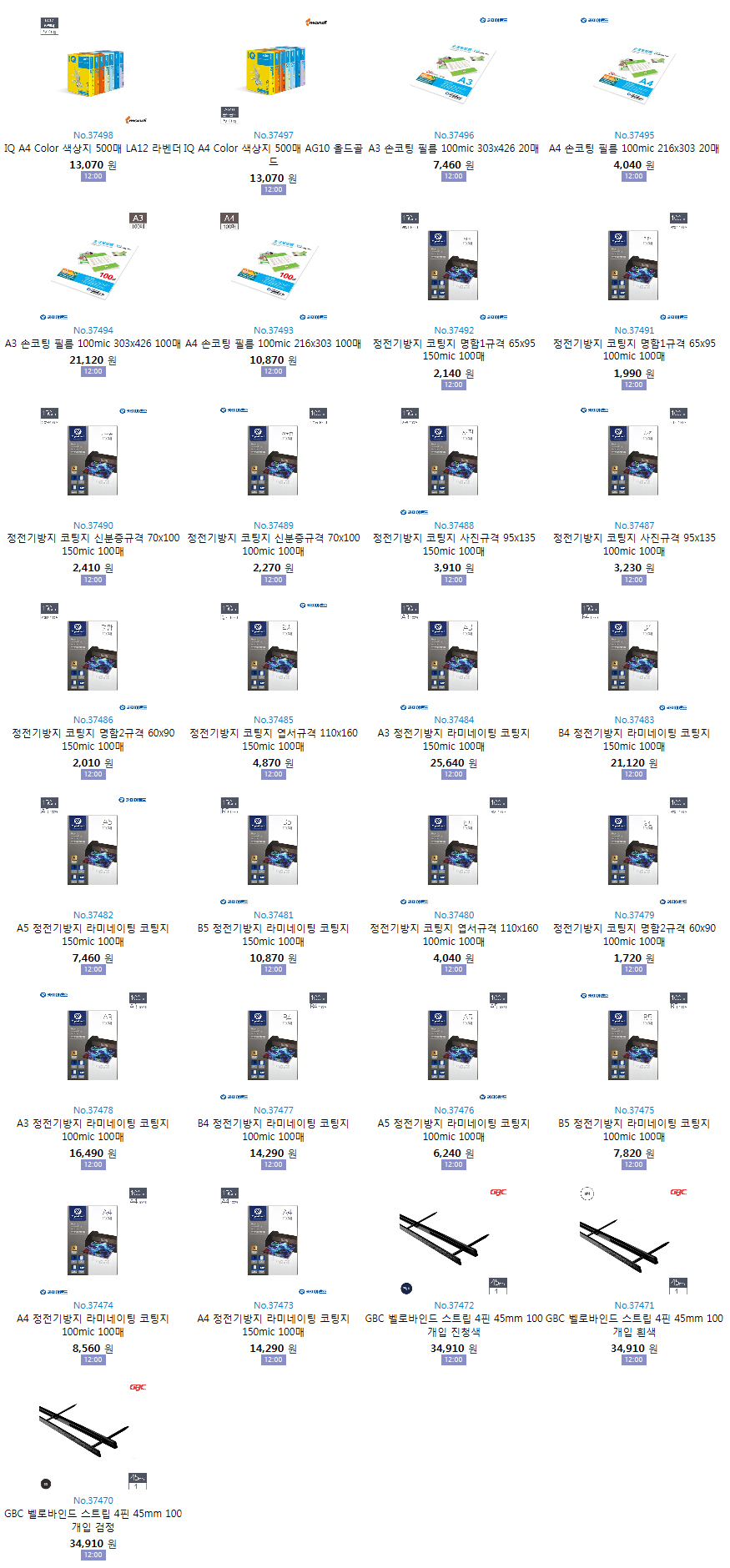View A4 laminating film 20-sheet item No.37495

coord(633,148)
